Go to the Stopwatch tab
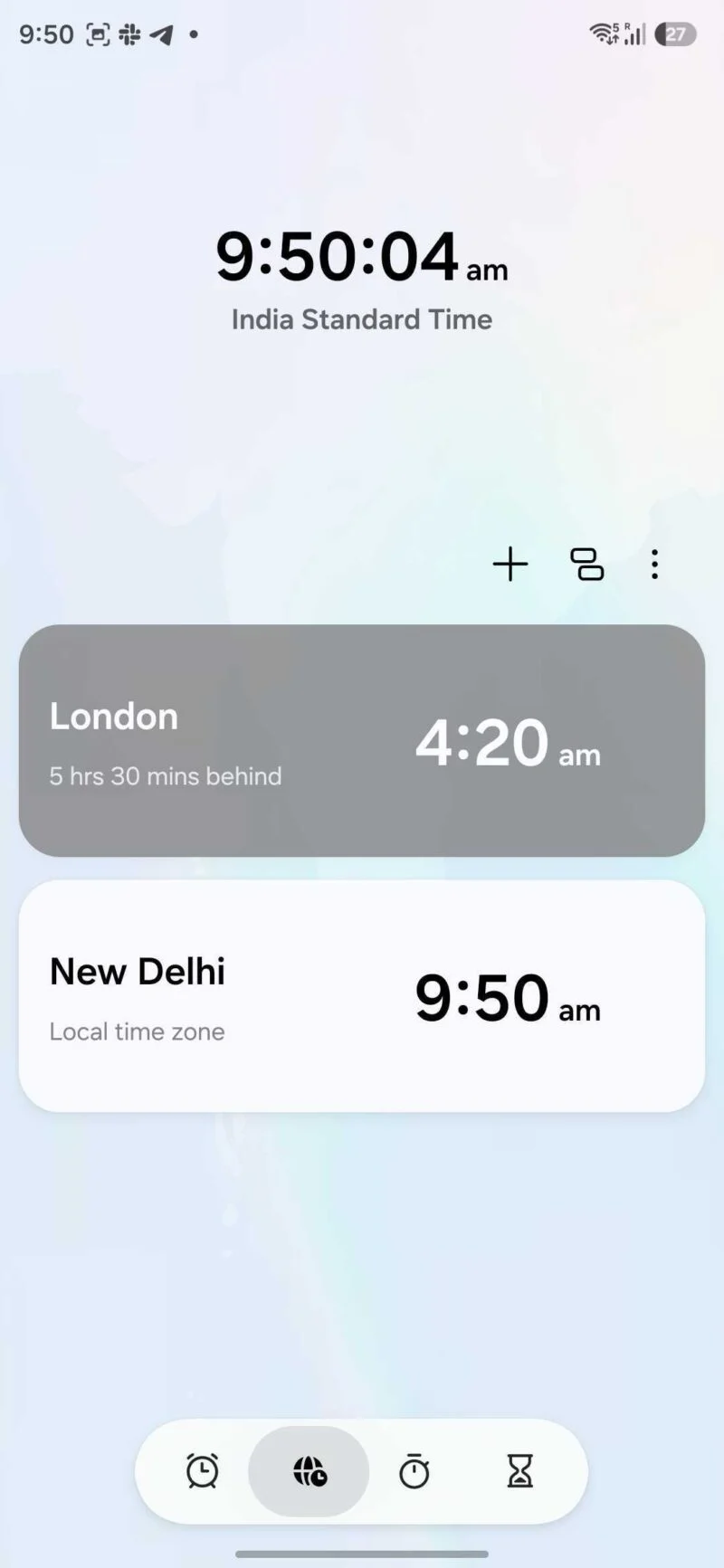Viewport: 724px width, 1568px height. pos(414,1471)
